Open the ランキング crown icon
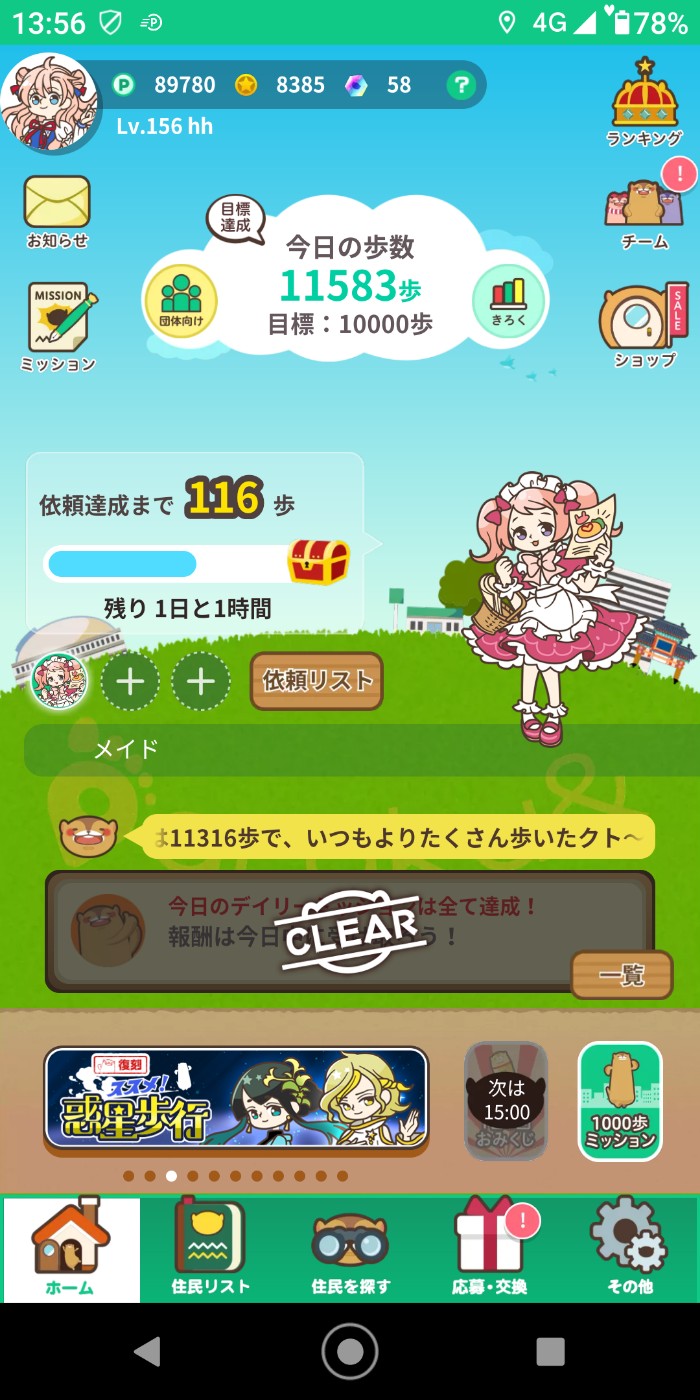This screenshot has height=1400, width=700. pos(645,100)
